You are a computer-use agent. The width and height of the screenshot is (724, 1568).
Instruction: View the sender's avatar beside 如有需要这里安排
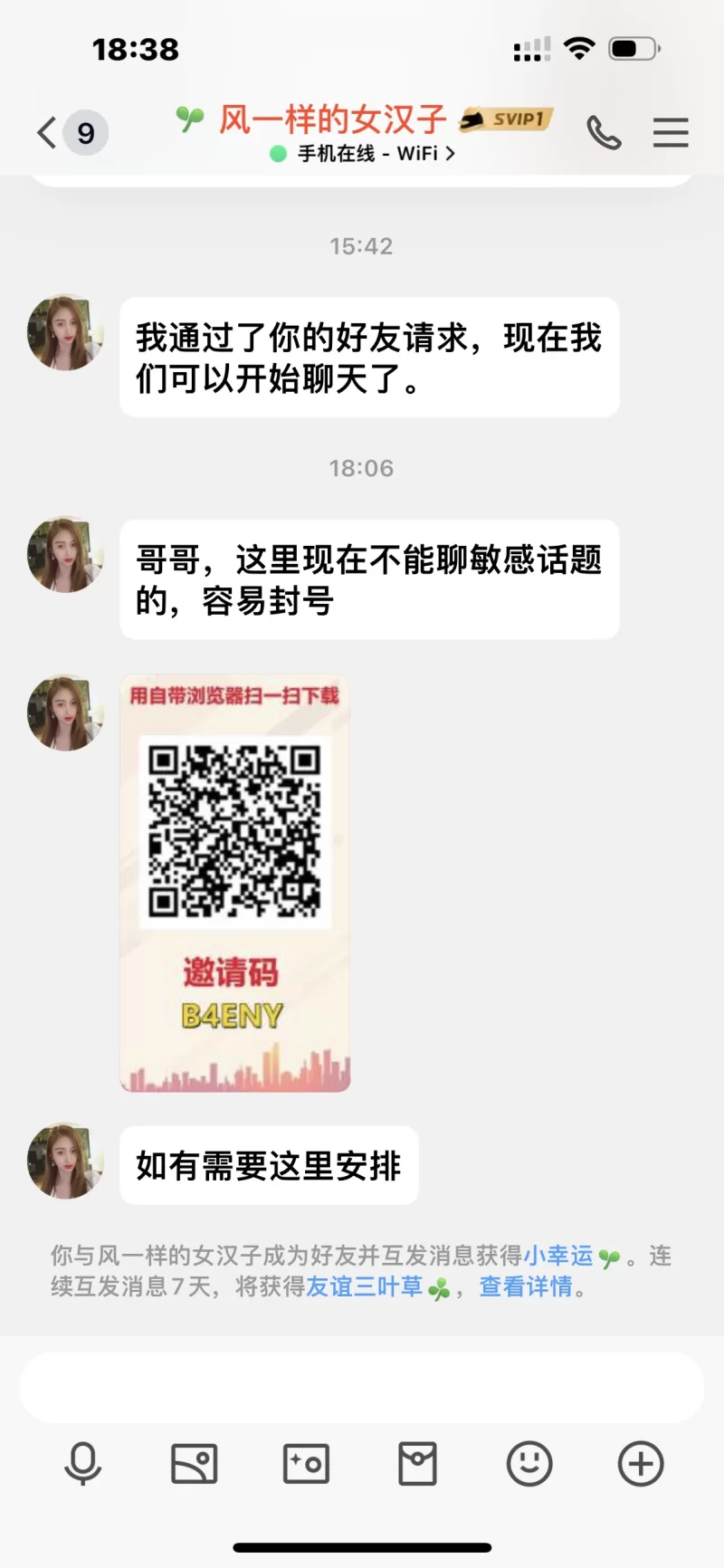65,1162
